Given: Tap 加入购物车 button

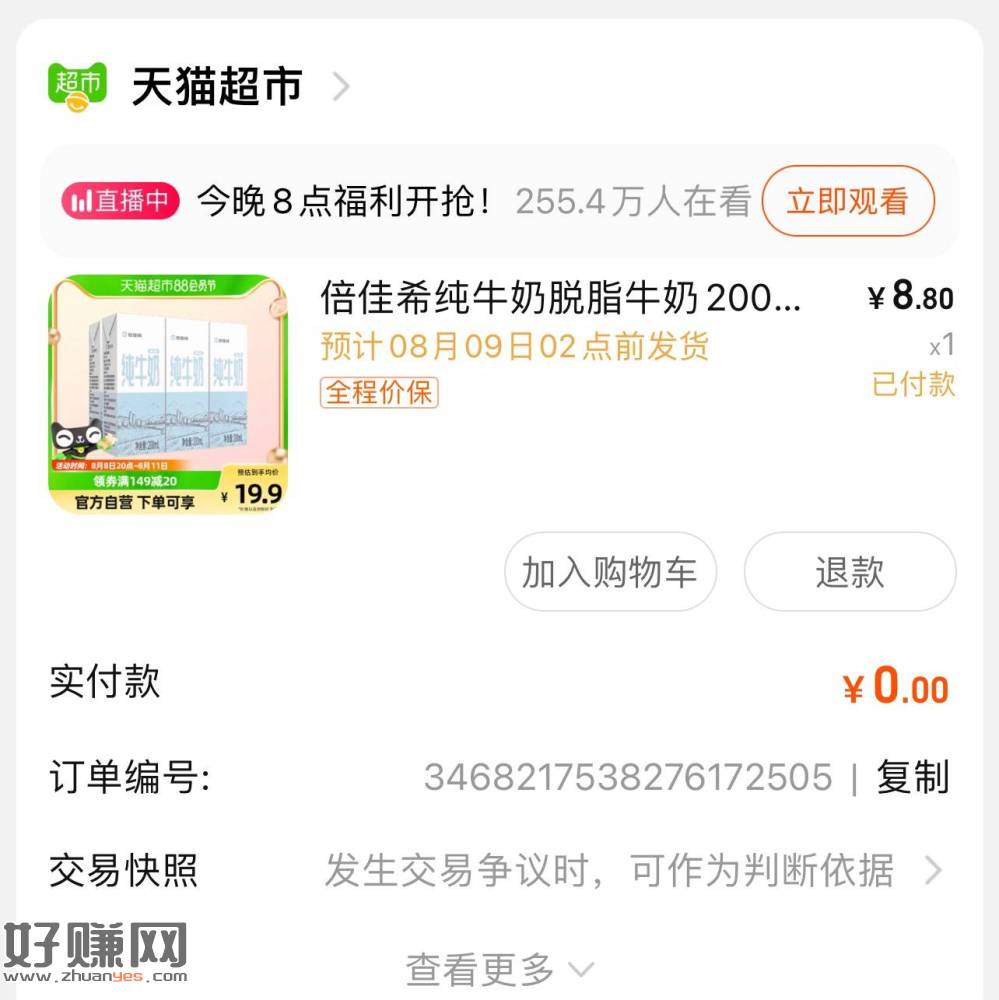Looking at the screenshot, I should click(x=610, y=572).
